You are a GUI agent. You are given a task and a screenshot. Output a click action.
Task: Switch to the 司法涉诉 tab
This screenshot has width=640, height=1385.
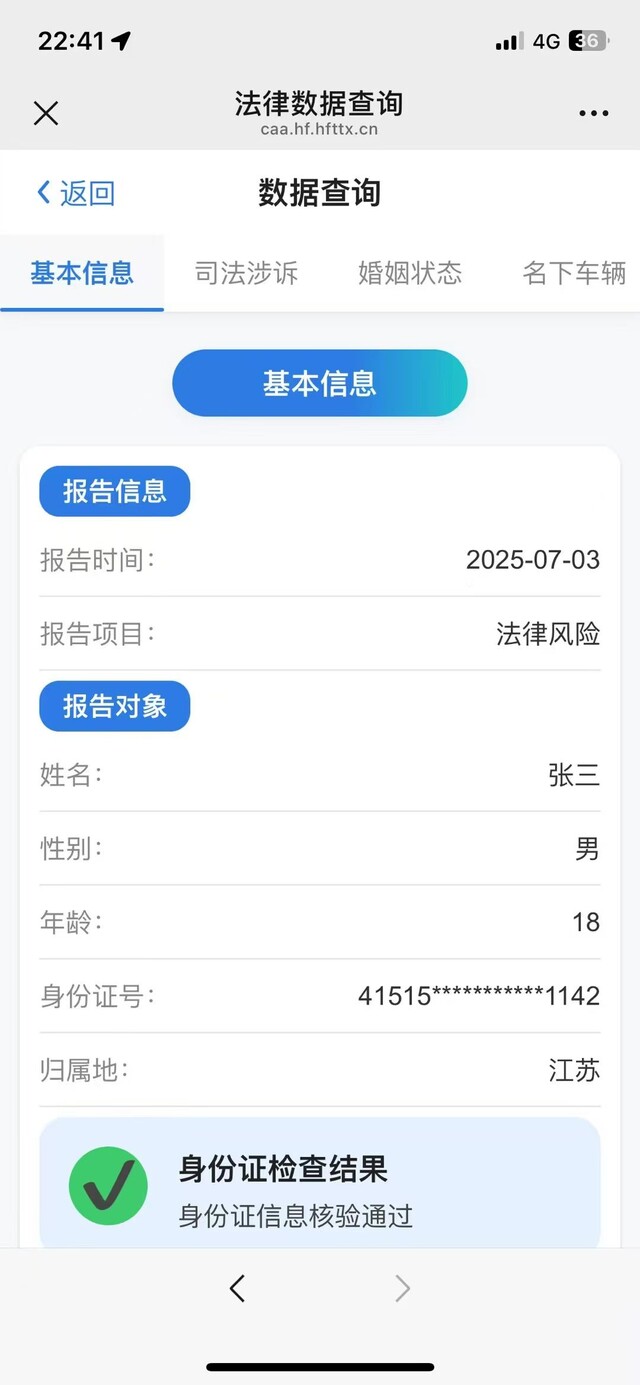click(x=246, y=273)
